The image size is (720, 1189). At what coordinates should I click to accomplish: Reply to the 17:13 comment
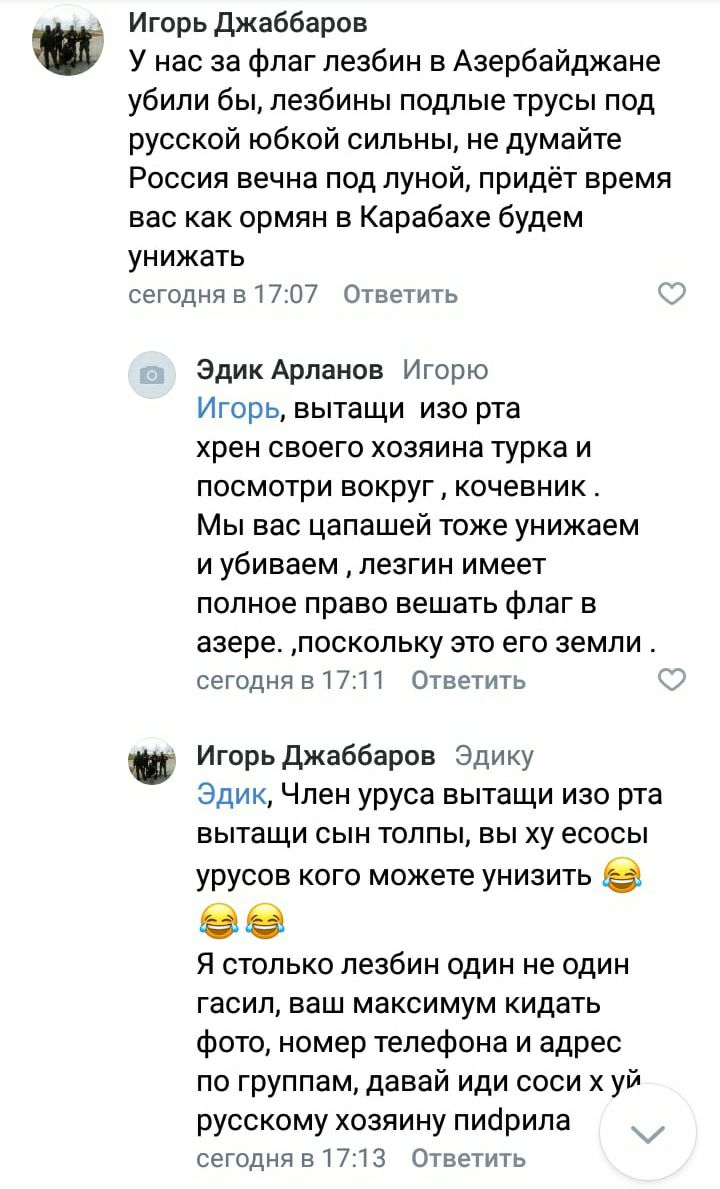pos(468,1159)
